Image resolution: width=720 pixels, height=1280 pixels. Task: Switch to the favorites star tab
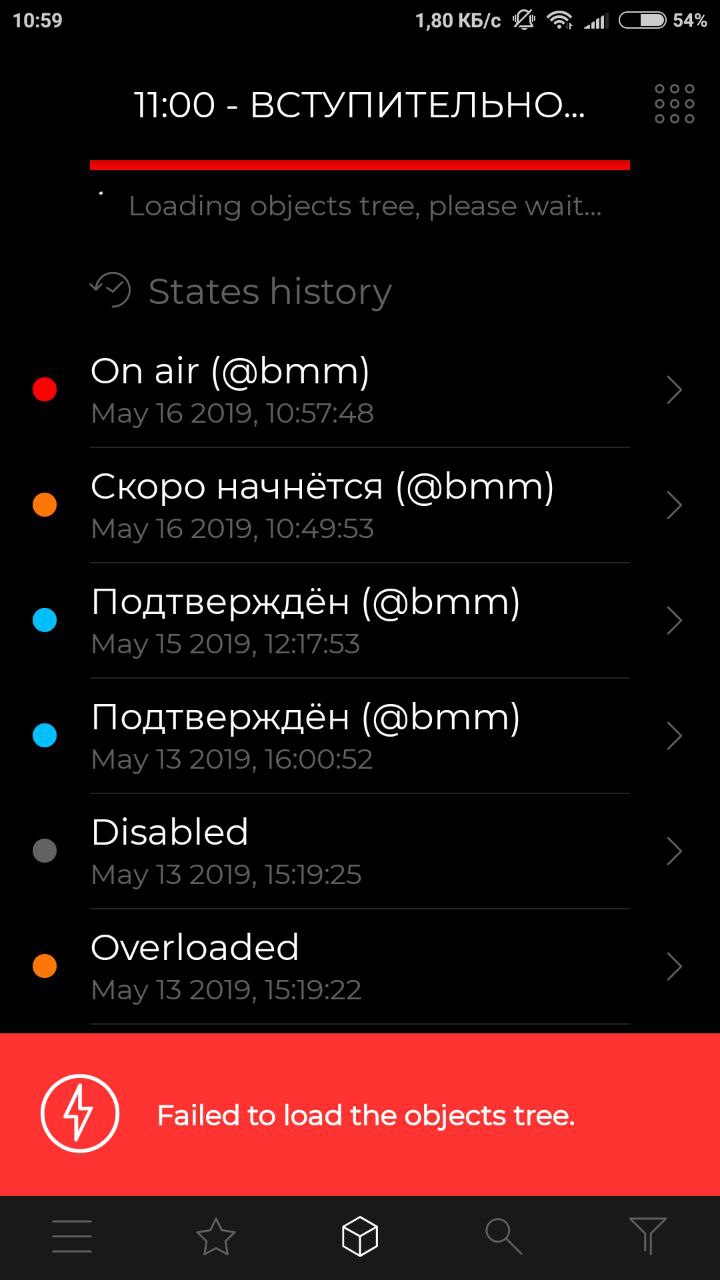click(216, 1238)
